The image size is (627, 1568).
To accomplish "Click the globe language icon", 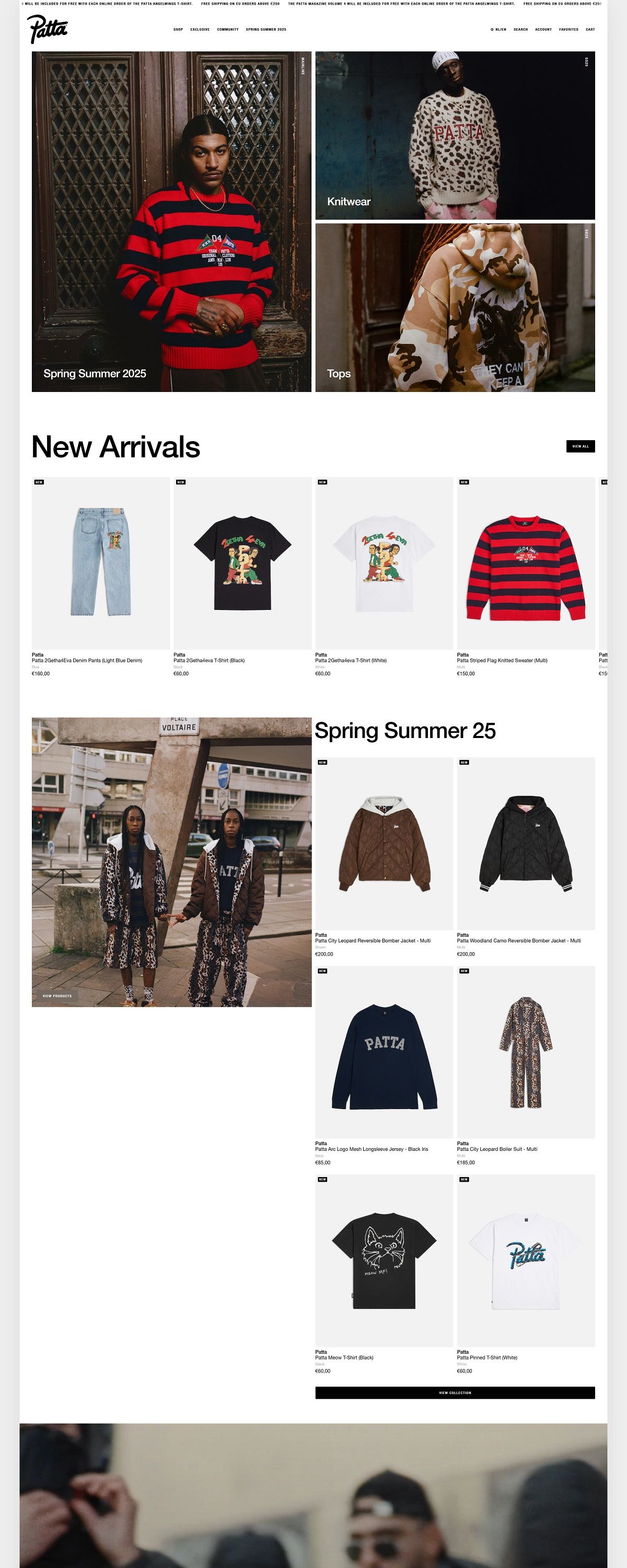I will coord(493,29).
